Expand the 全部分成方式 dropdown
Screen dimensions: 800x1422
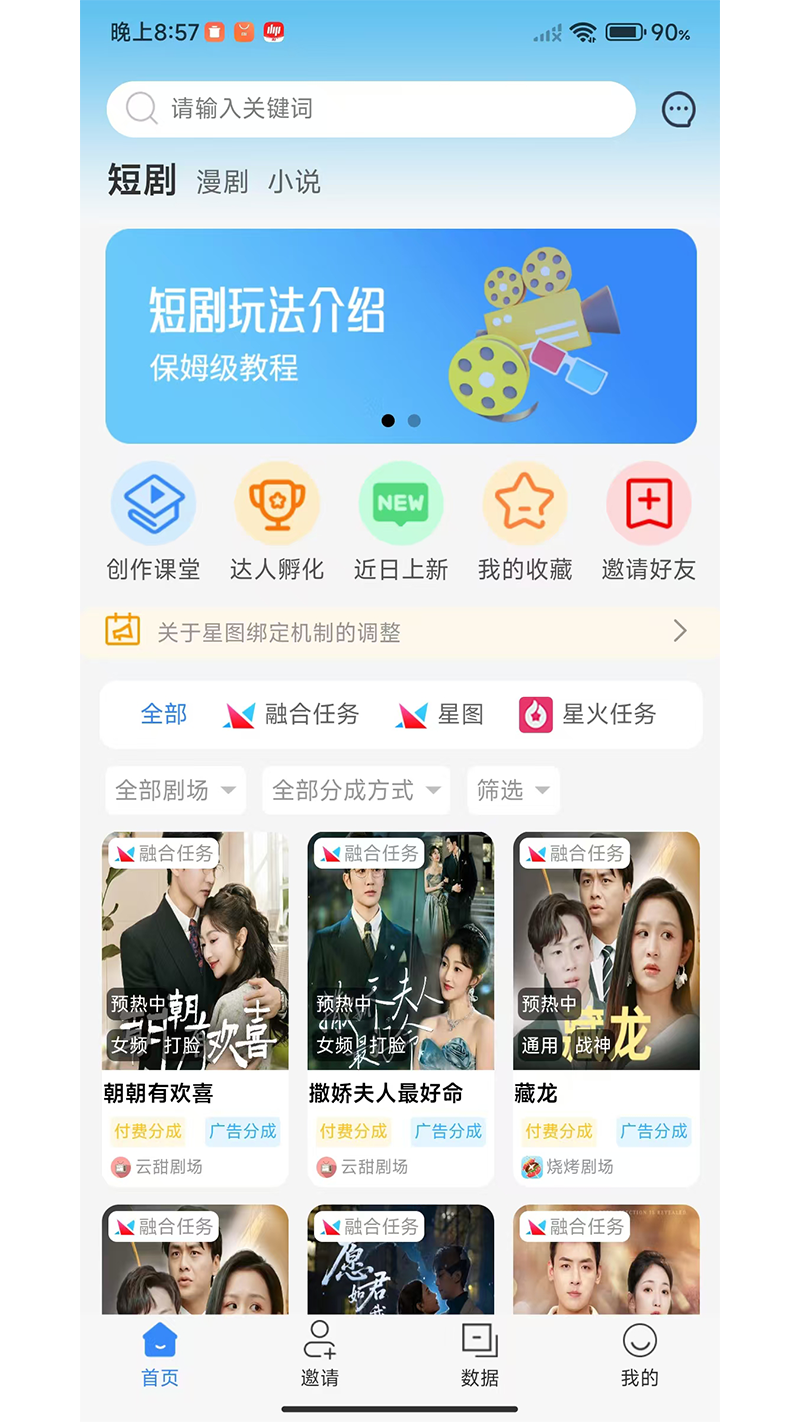356,791
